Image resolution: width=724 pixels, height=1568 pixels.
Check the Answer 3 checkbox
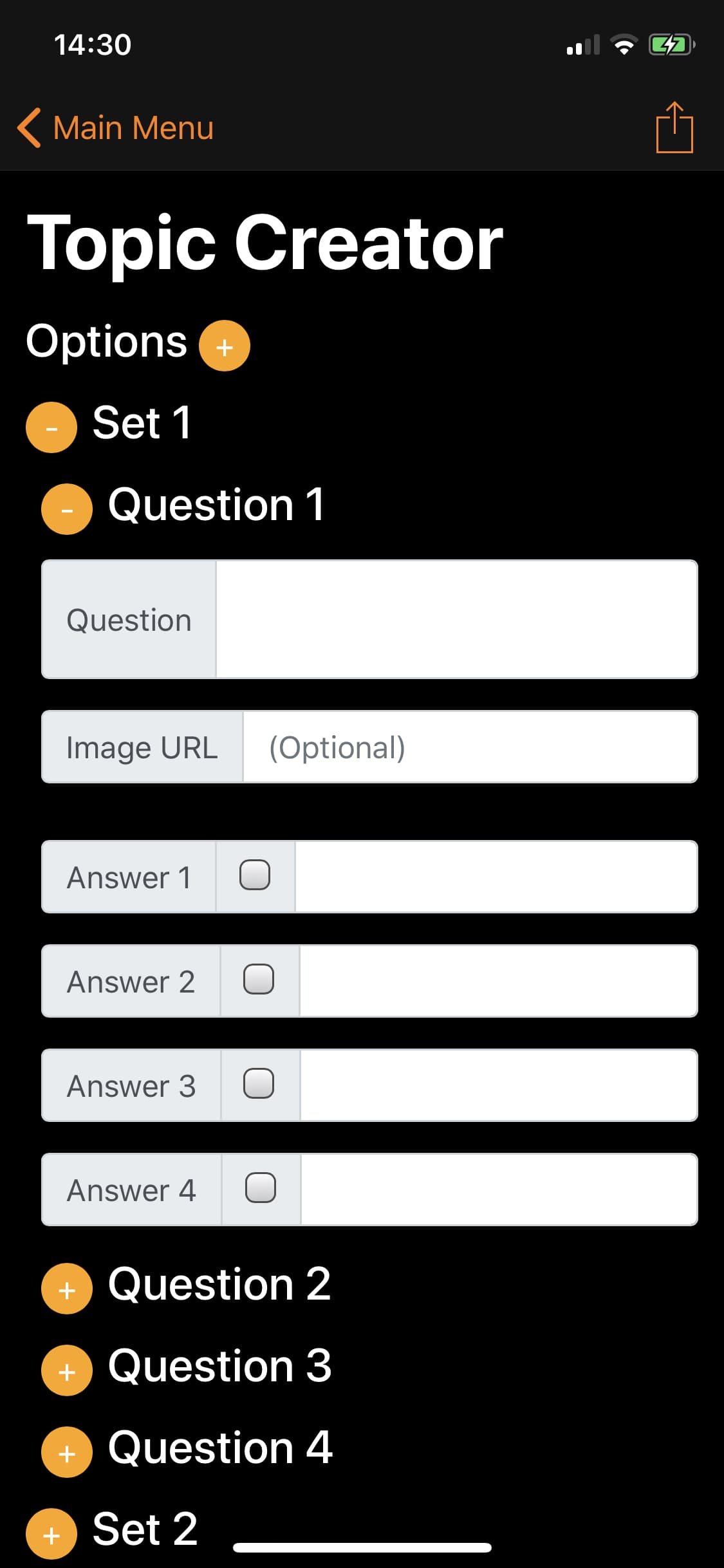pos(259,1084)
